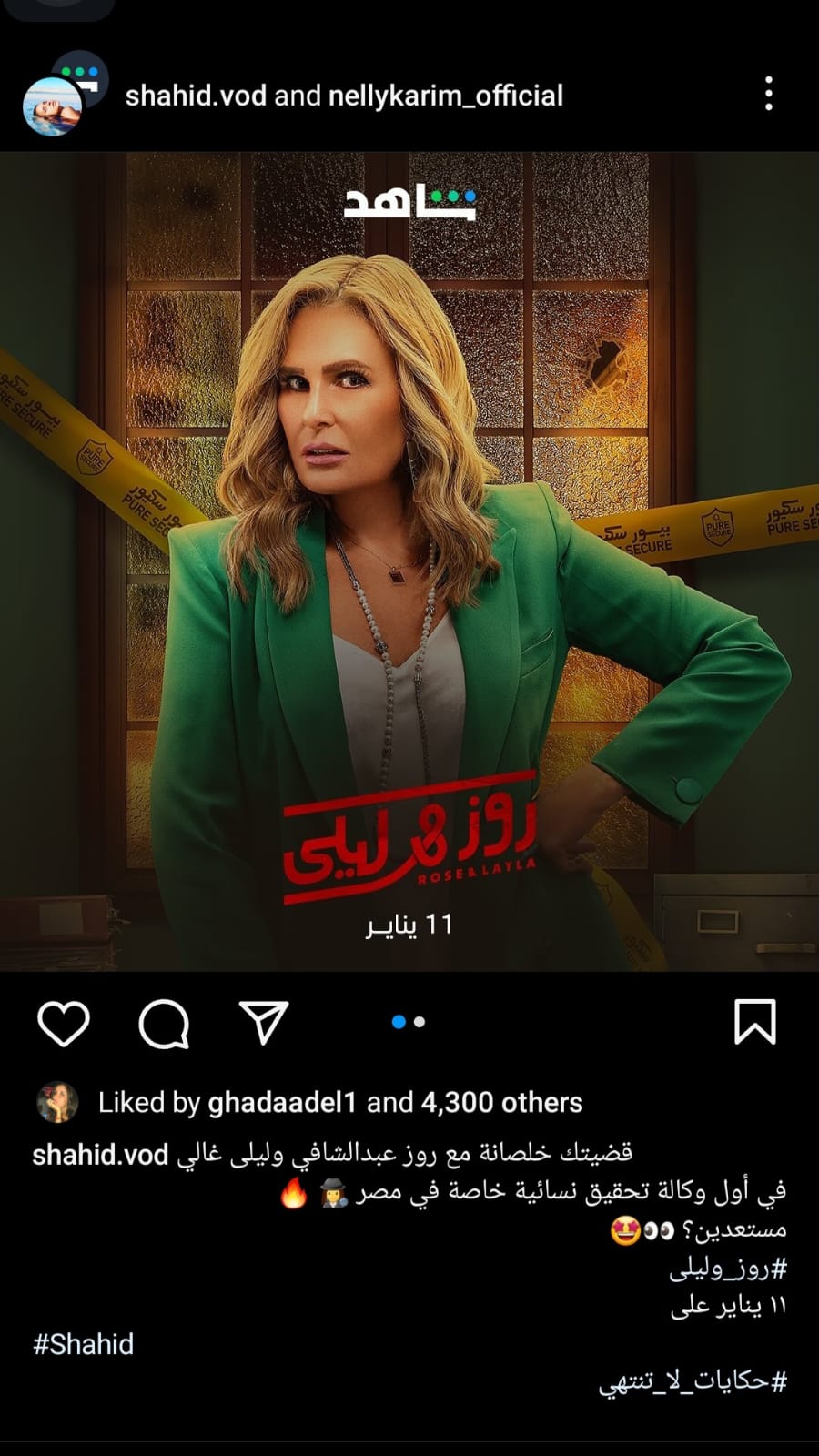Tap the Rose & Layla poster image
Screen dimensions: 819x1456
[x=409, y=561]
